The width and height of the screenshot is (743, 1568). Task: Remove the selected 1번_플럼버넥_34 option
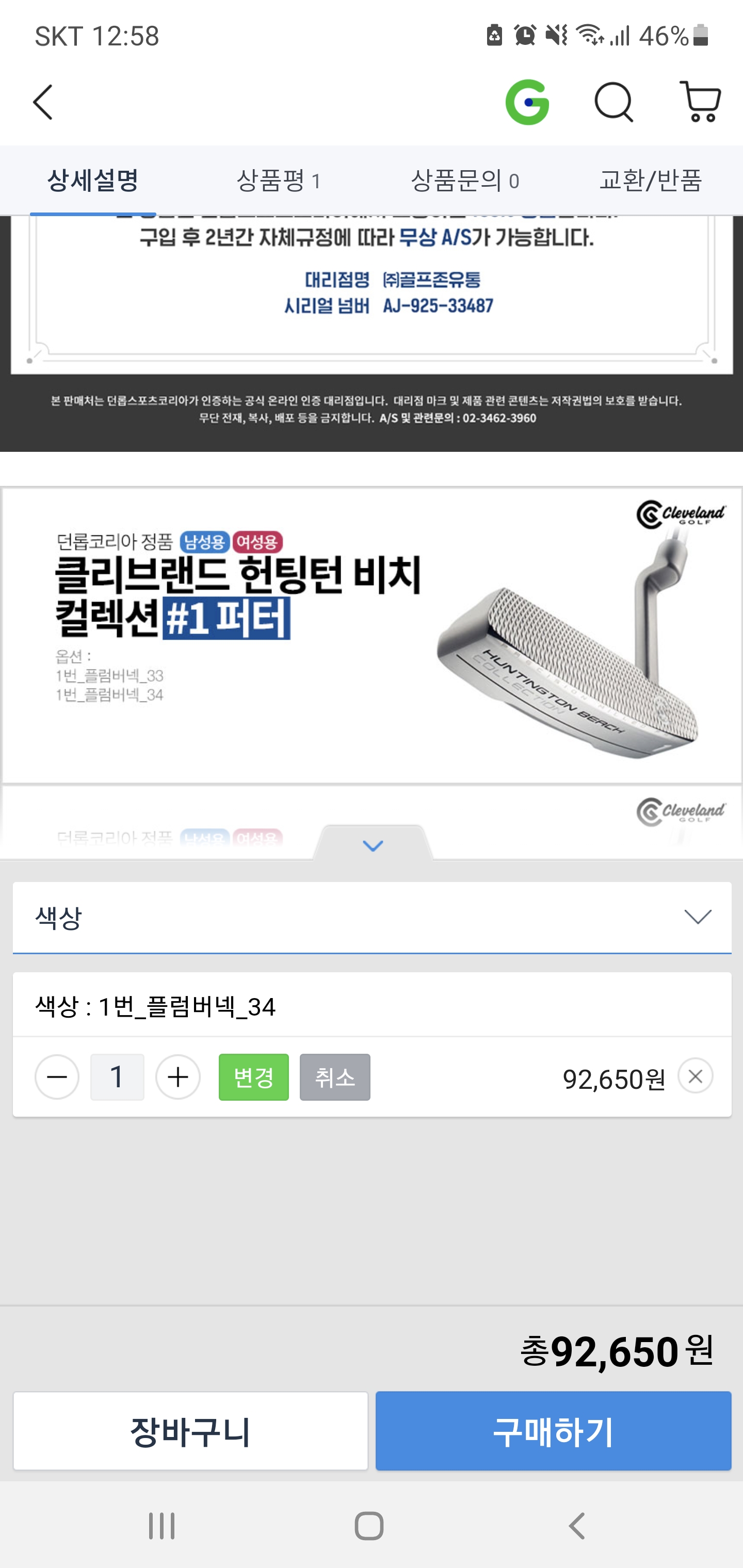pos(696,1075)
